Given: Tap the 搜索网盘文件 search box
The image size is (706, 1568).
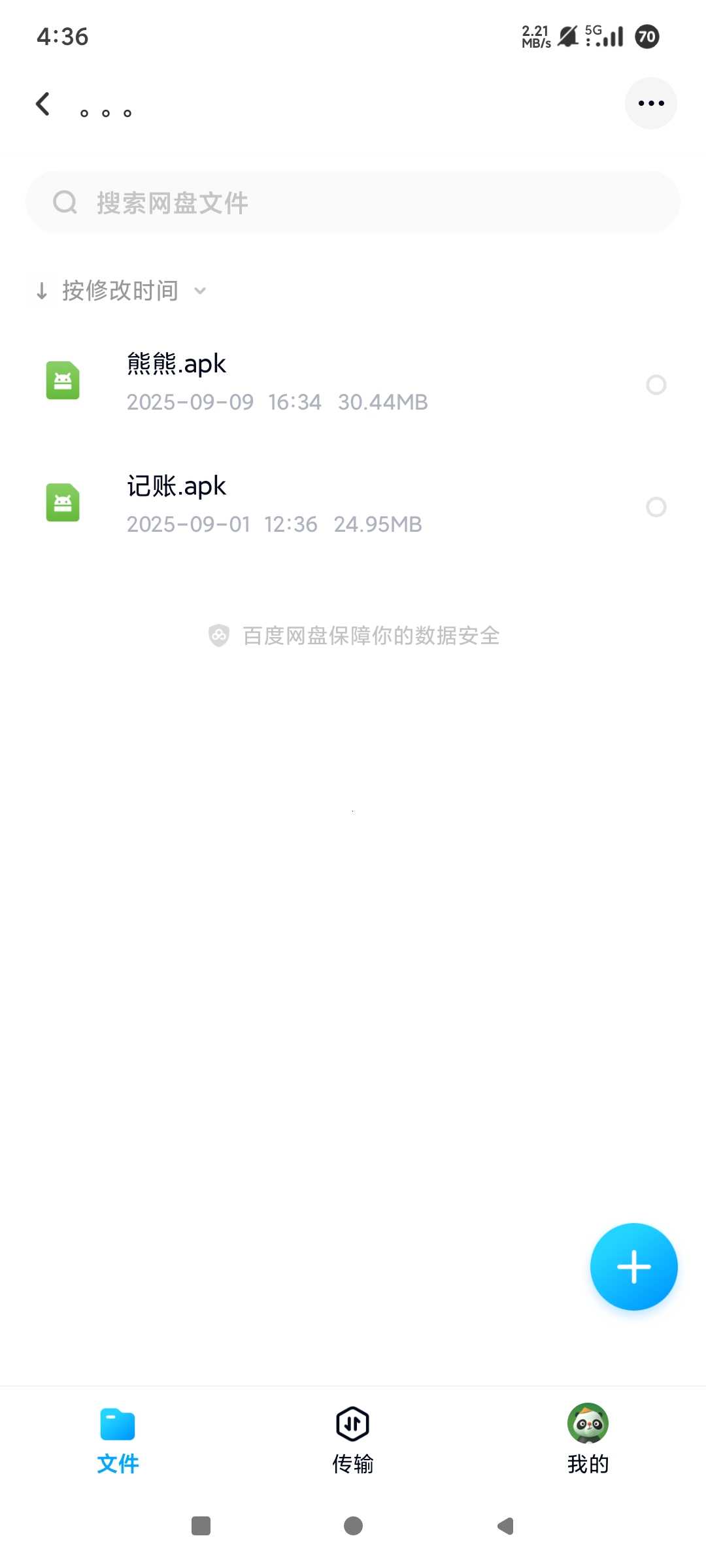Looking at the screenshot, I should pos(353,203).
